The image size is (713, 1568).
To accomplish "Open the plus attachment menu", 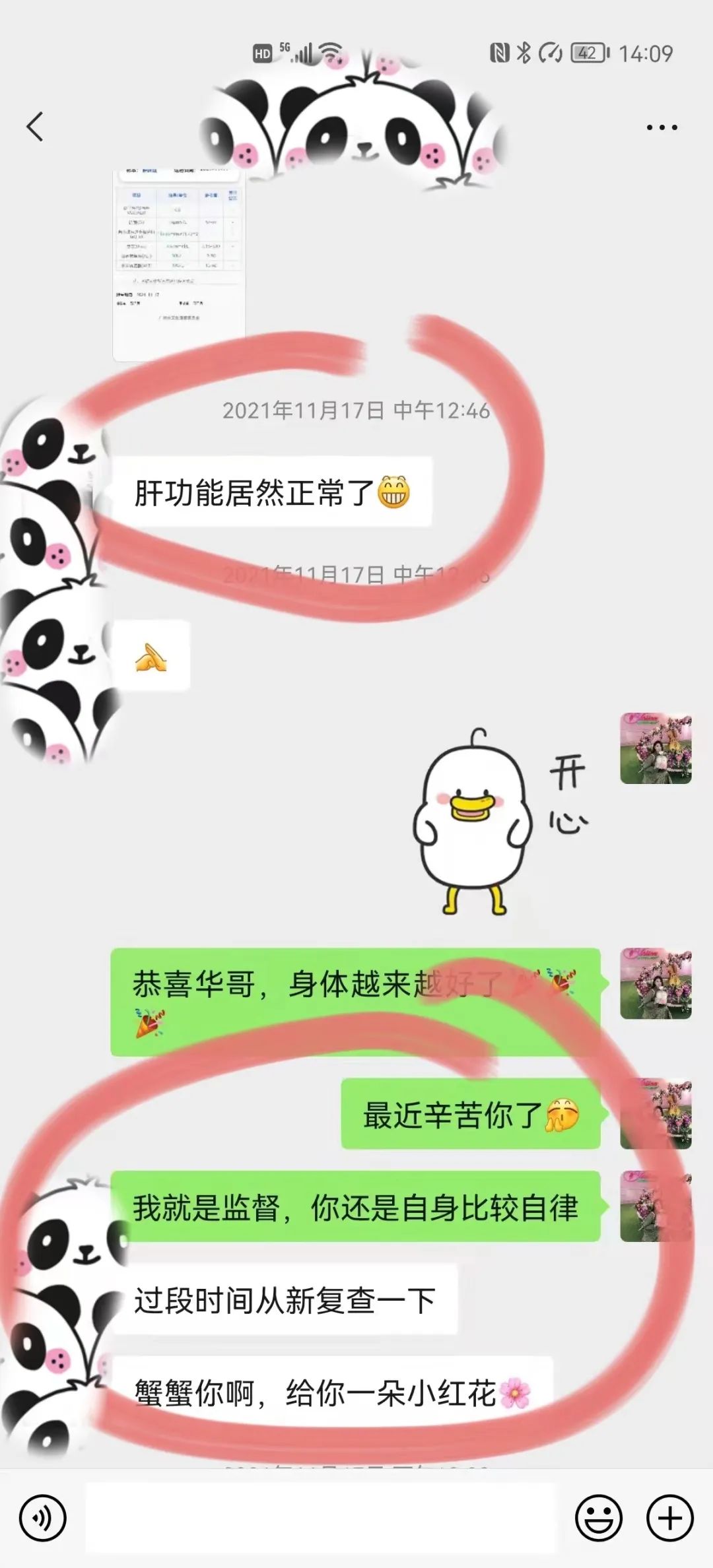I will click(669, 1518).
